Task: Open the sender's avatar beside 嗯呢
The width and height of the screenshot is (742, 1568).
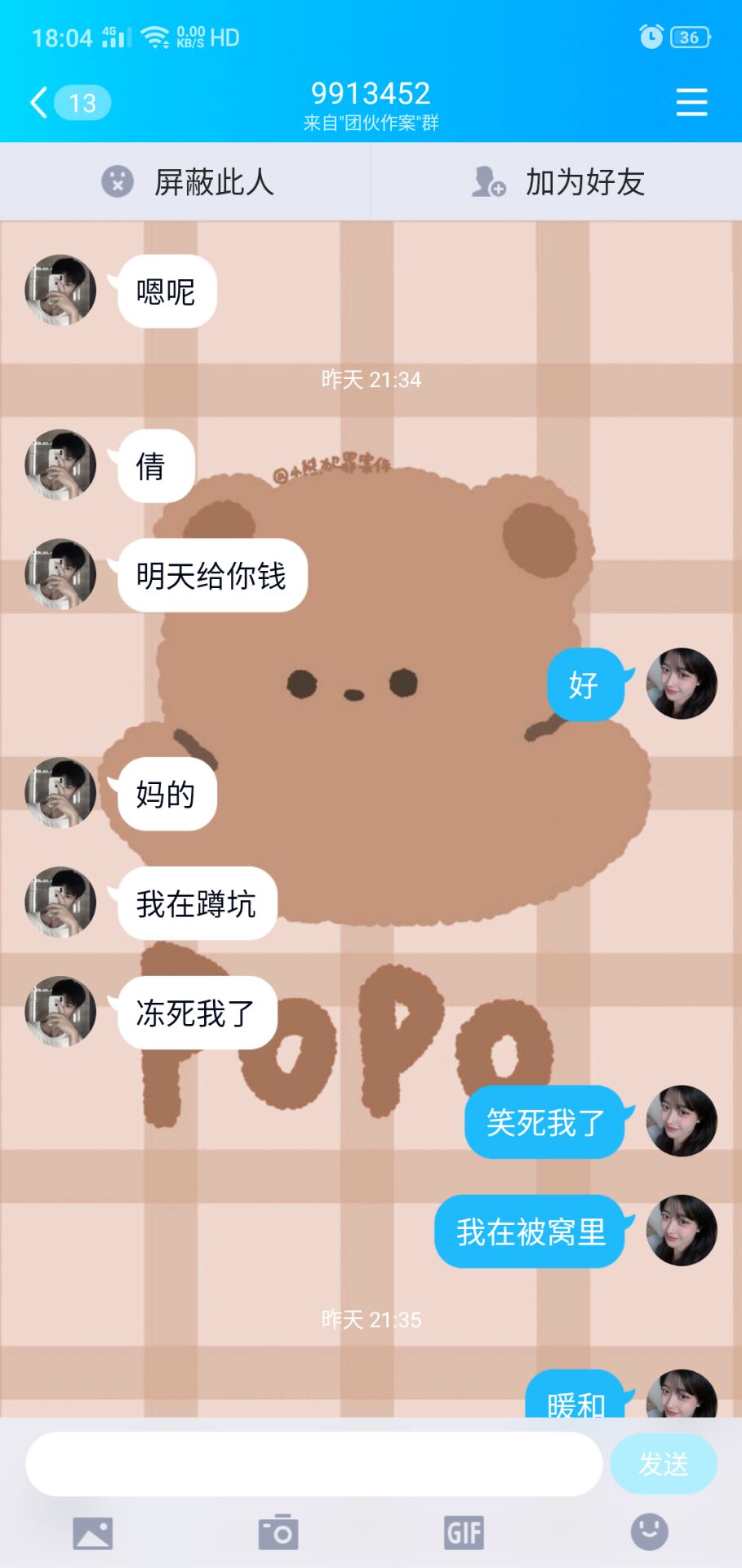Action: pyautogui.click(x=60, y=291)
